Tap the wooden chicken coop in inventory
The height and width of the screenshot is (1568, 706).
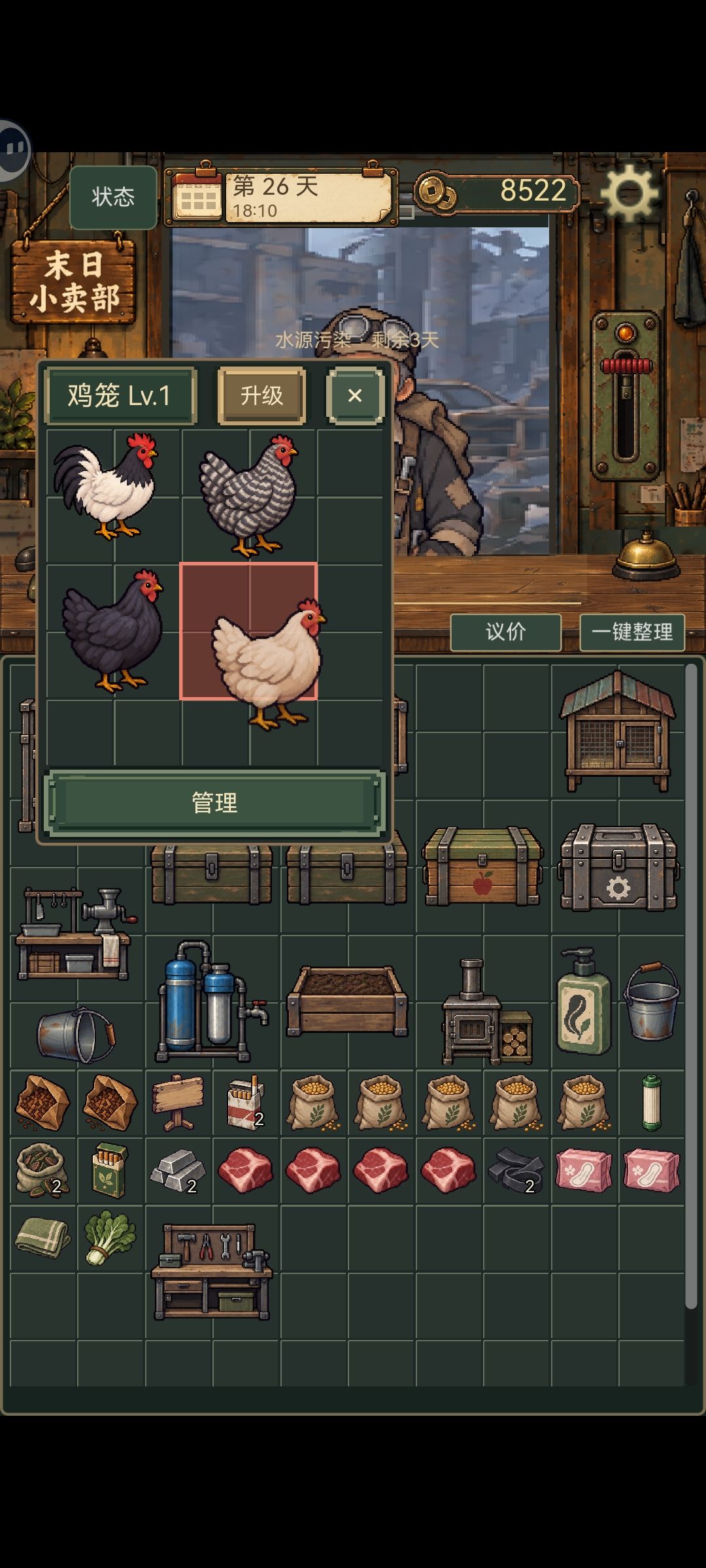click(x=617, y=731)
